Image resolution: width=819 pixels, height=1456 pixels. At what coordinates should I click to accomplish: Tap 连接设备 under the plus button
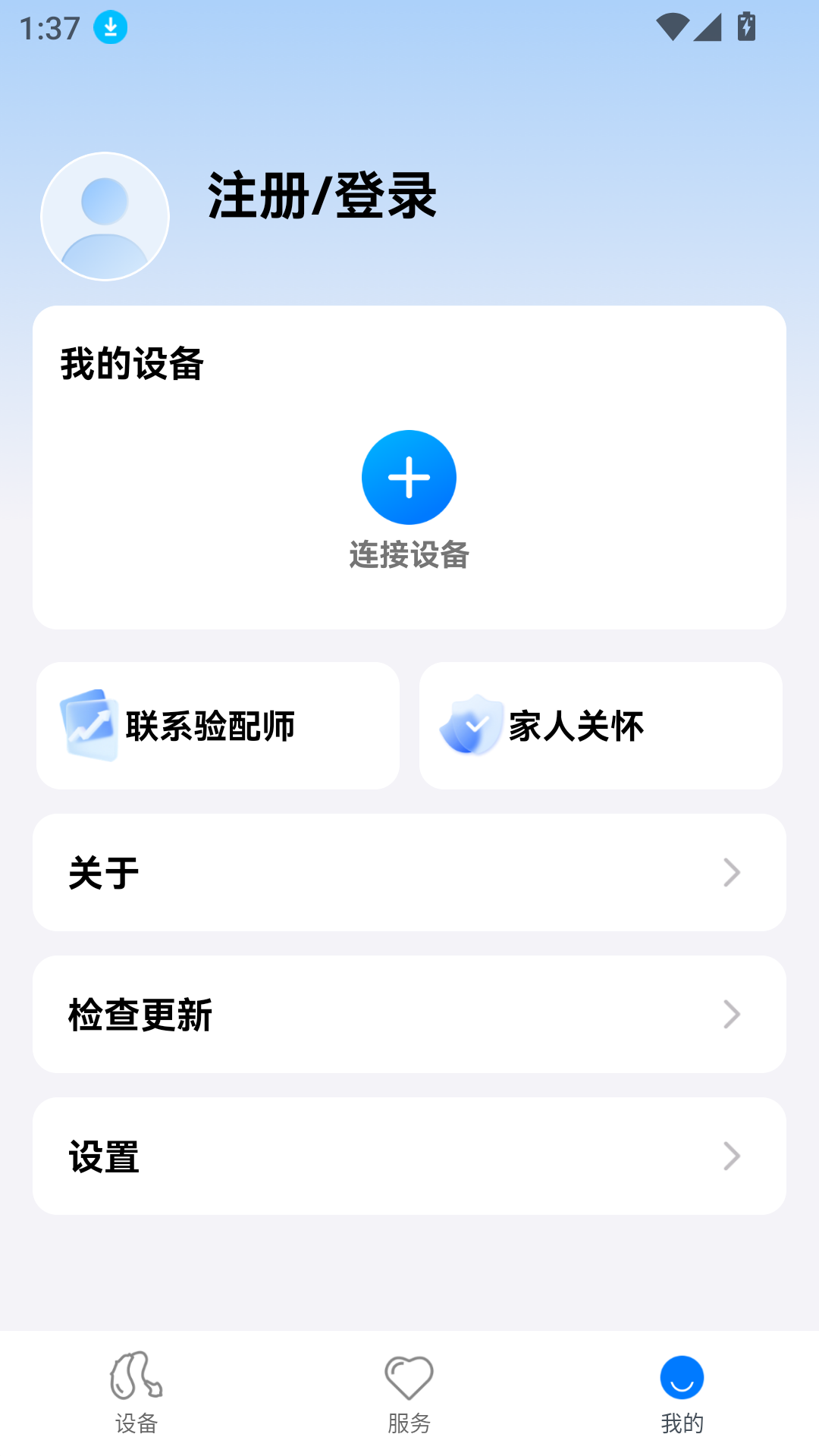pos(409,556)
